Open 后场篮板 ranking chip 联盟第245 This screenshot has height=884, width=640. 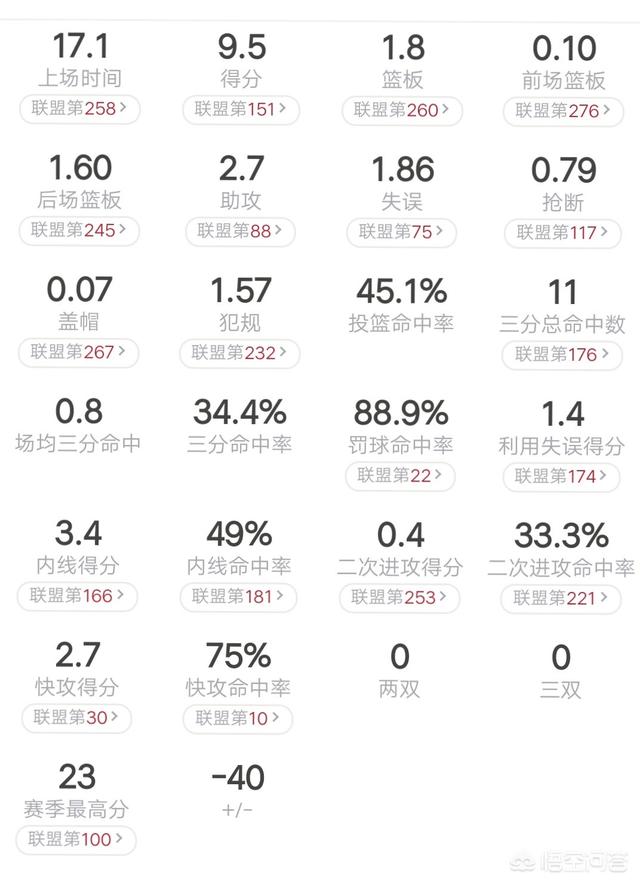click(x=79, y=231)
